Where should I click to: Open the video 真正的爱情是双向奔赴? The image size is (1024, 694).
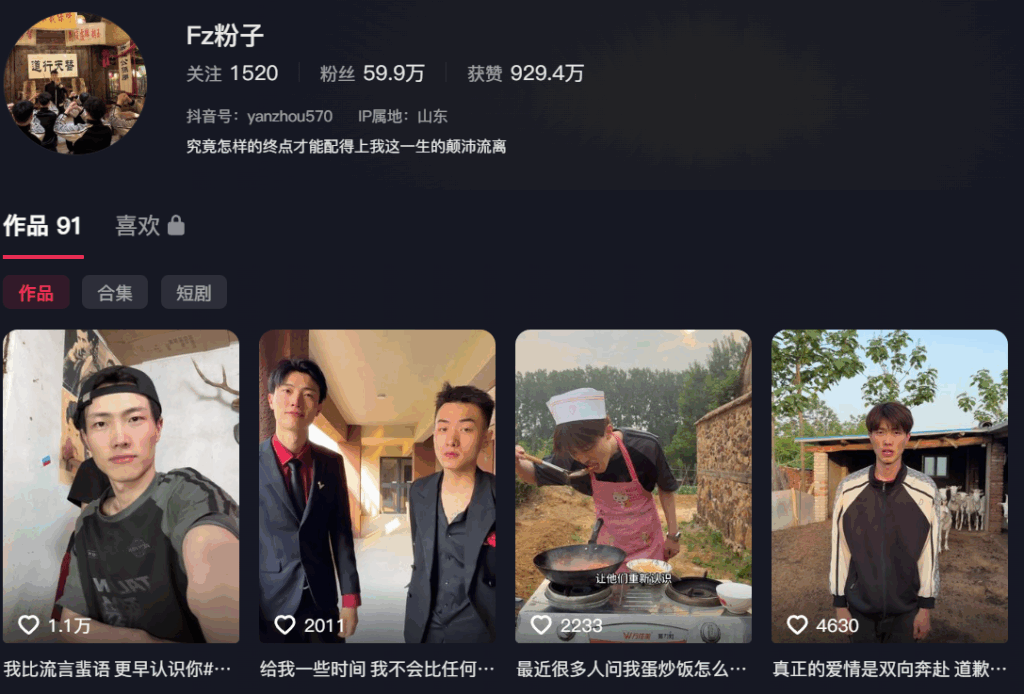point(889,486)
